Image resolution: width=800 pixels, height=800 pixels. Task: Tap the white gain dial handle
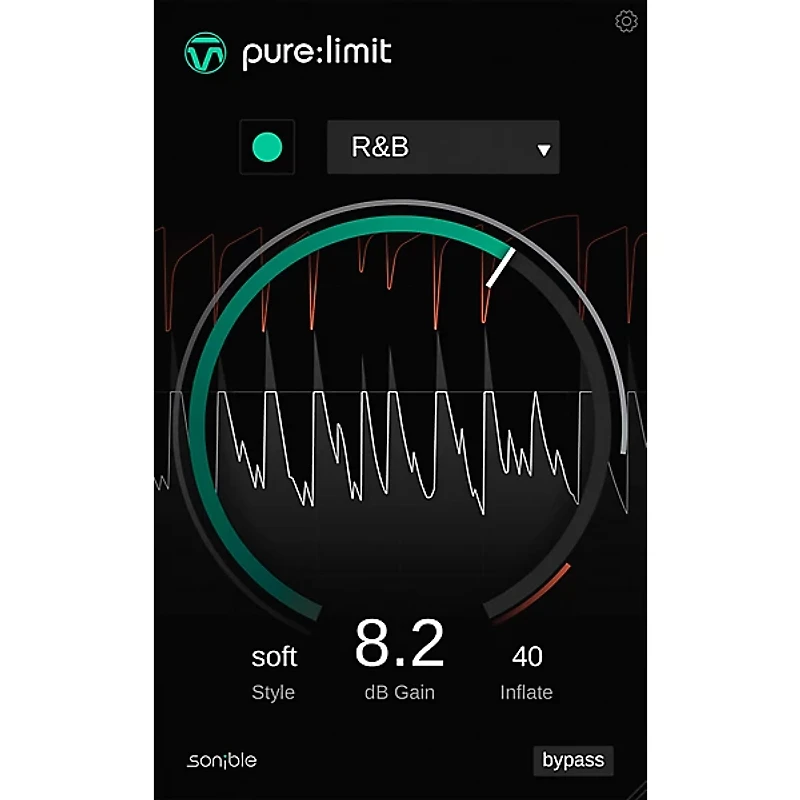coord(500,267)
